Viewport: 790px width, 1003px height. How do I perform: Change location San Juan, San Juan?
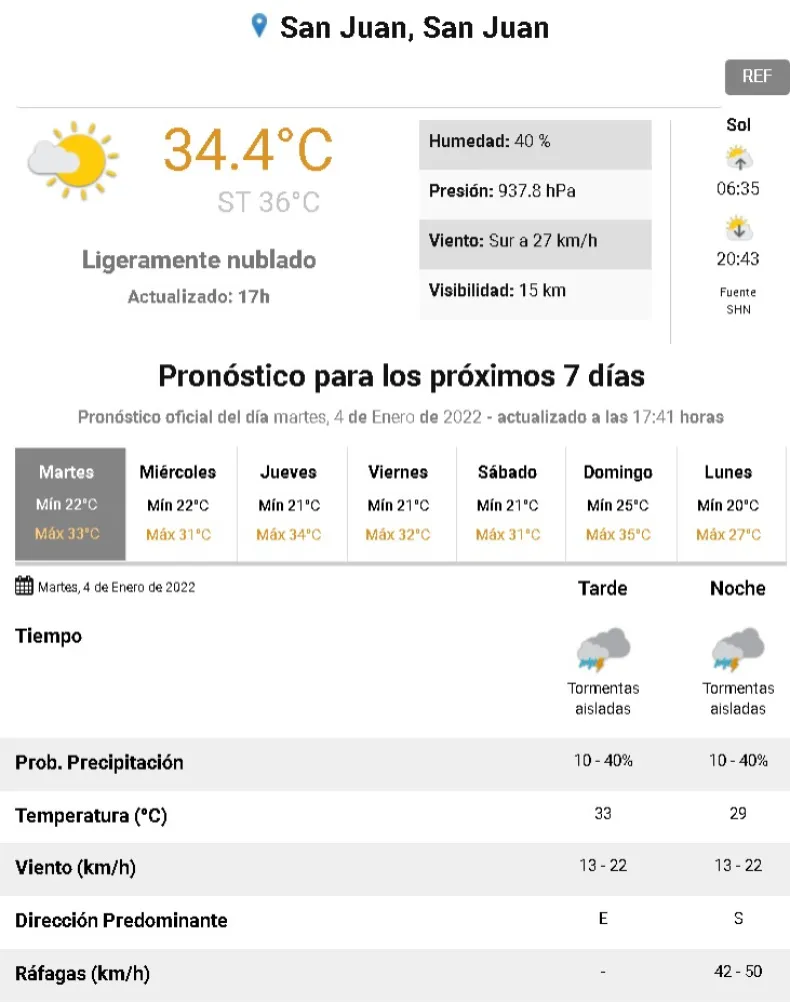(400, 27)
